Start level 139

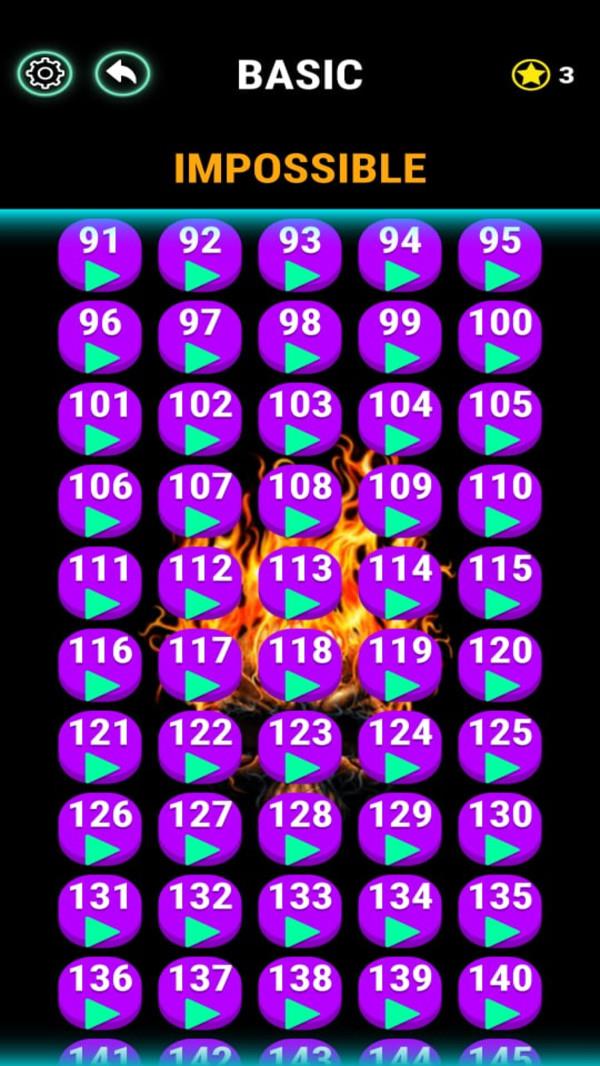click(400, 995)
